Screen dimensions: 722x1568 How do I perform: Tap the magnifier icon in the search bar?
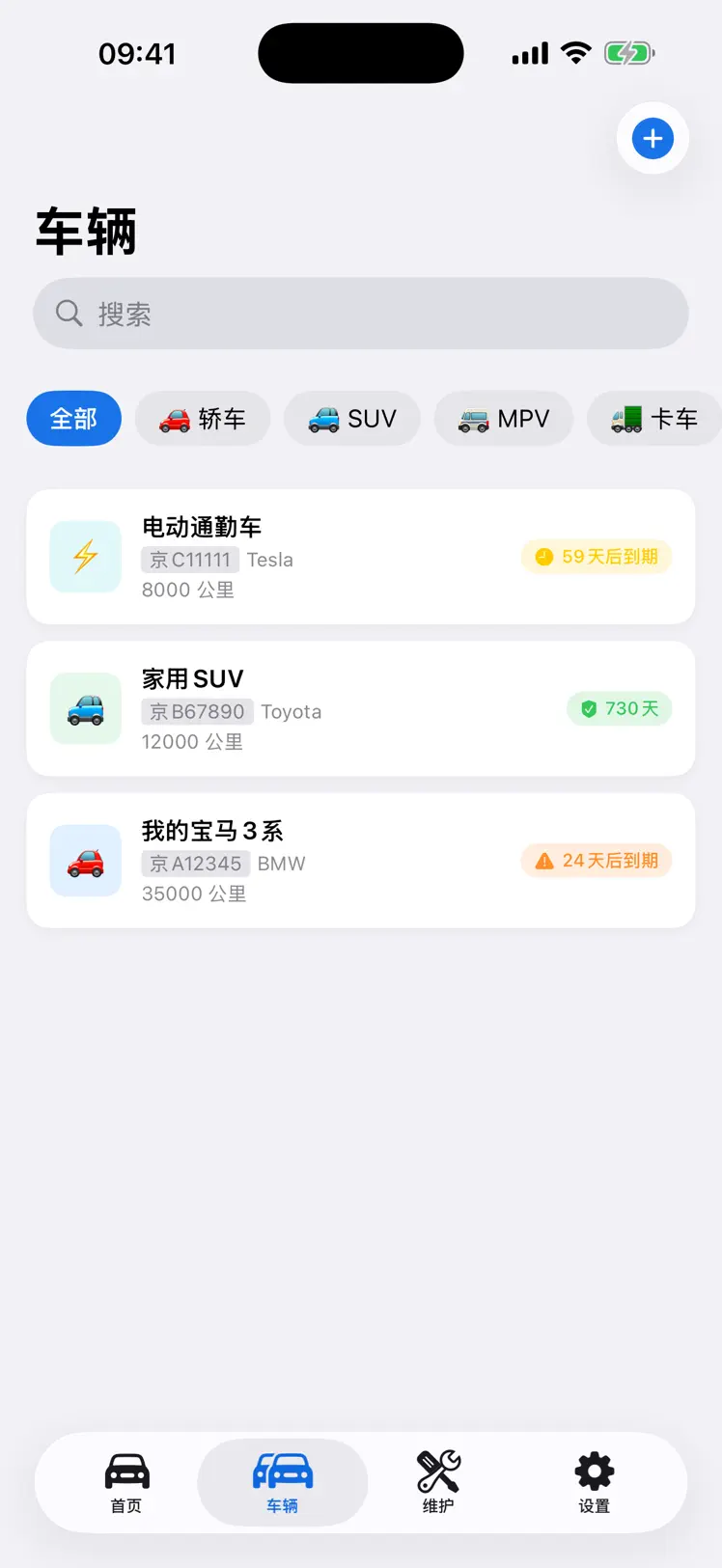(x=67, y=313)
